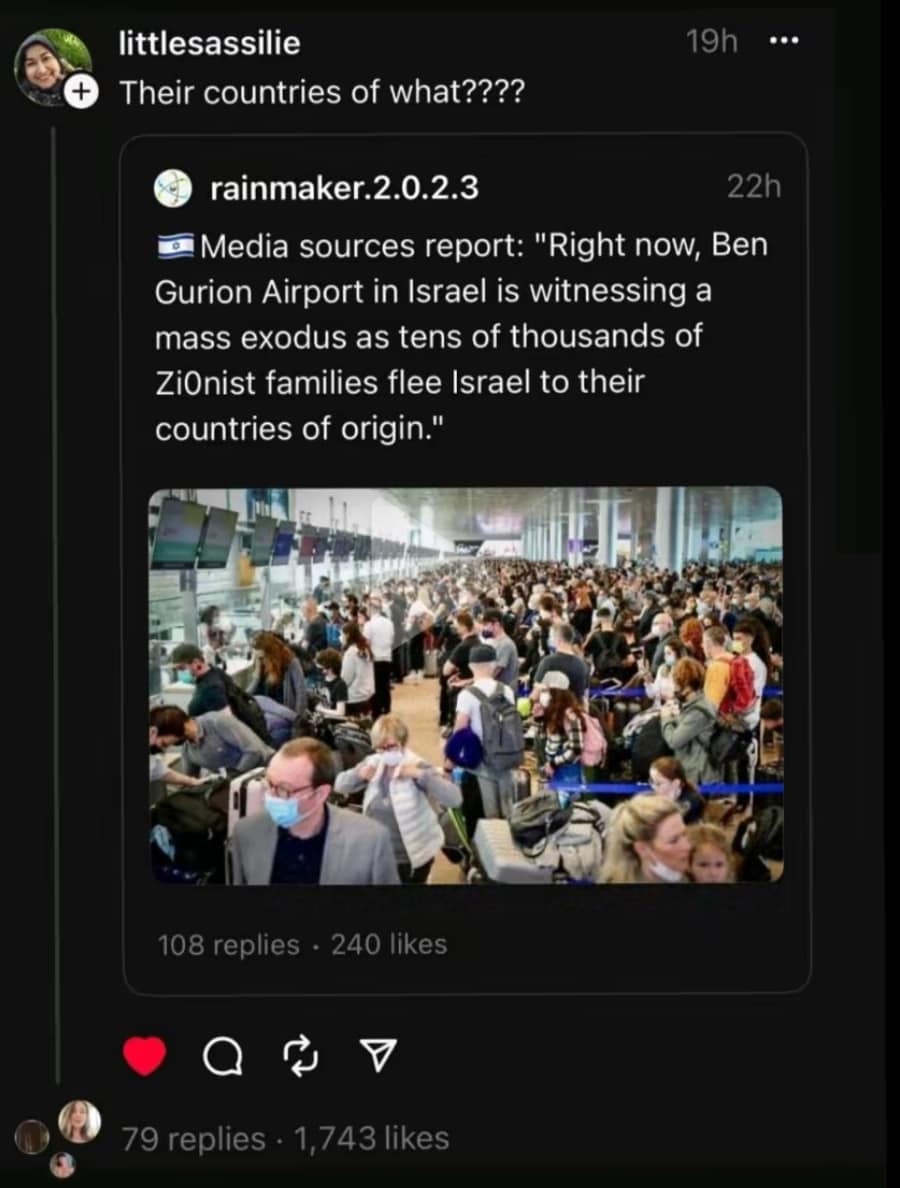The width and height of the screenshot is (900, 1188).
Task: Open the three-dot menu on littlesassilie's post
Action: click(x=783, y=42)
